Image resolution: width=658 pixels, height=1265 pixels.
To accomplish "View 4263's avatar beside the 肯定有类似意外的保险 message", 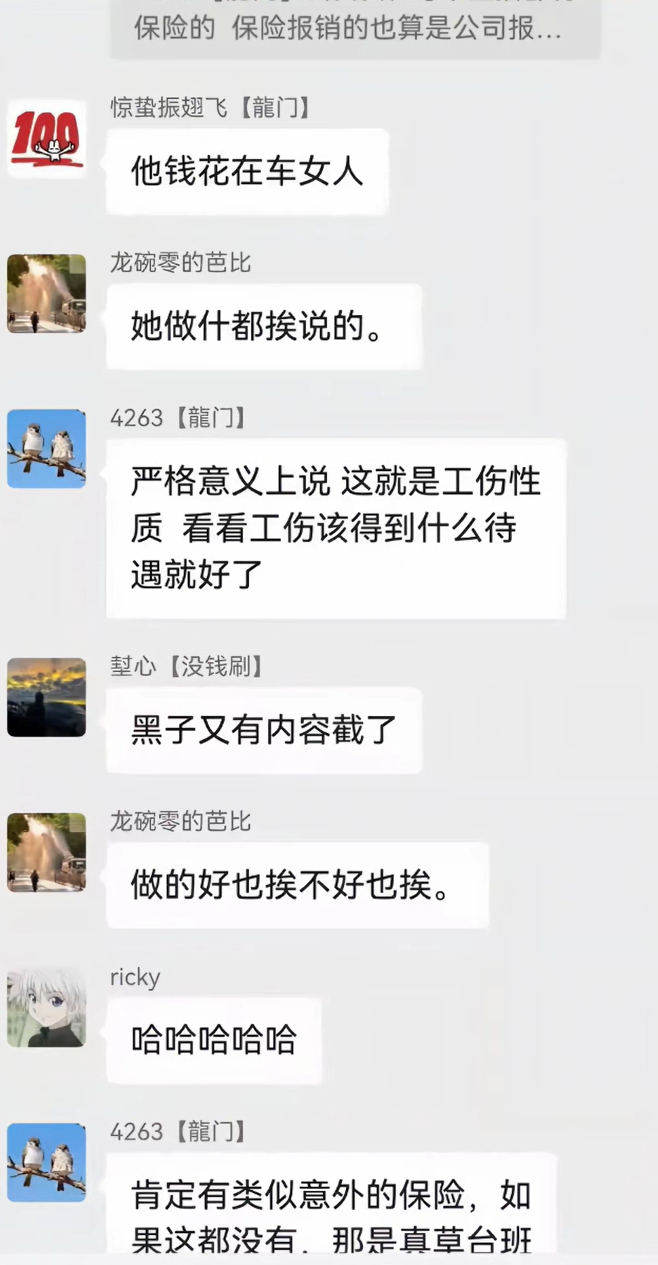I will click(47, 1162).
